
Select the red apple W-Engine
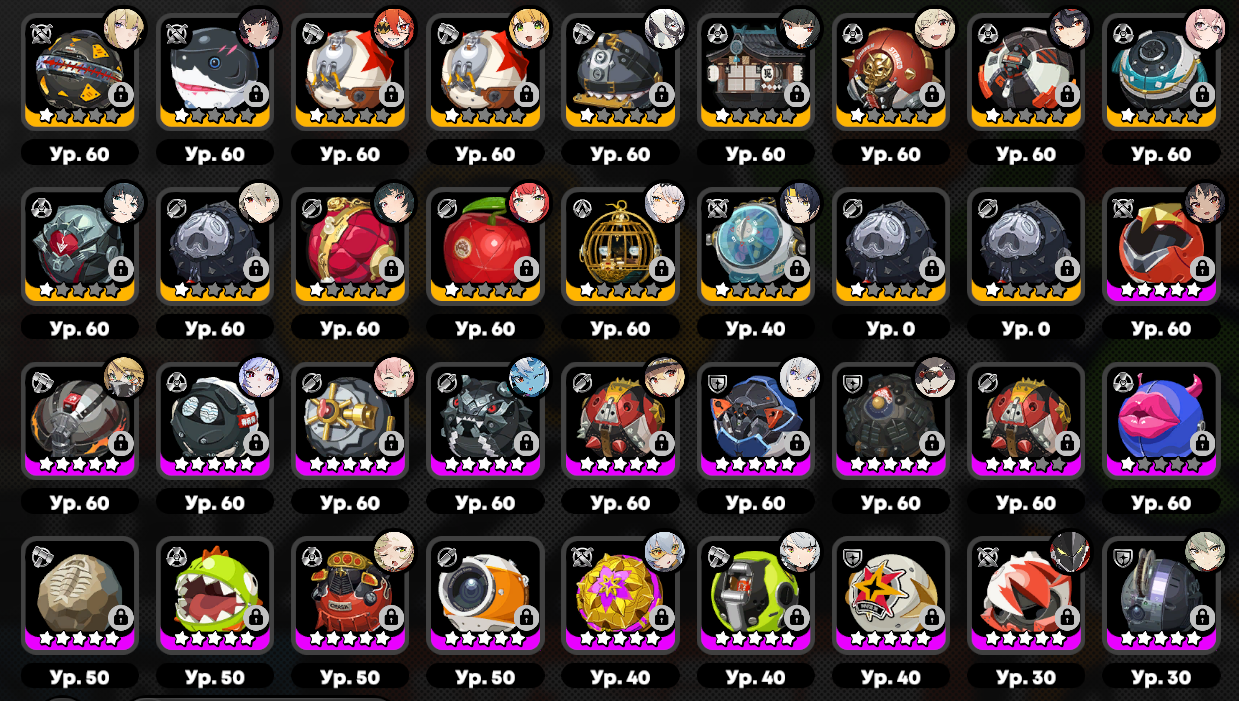click(x=484, y=246)
